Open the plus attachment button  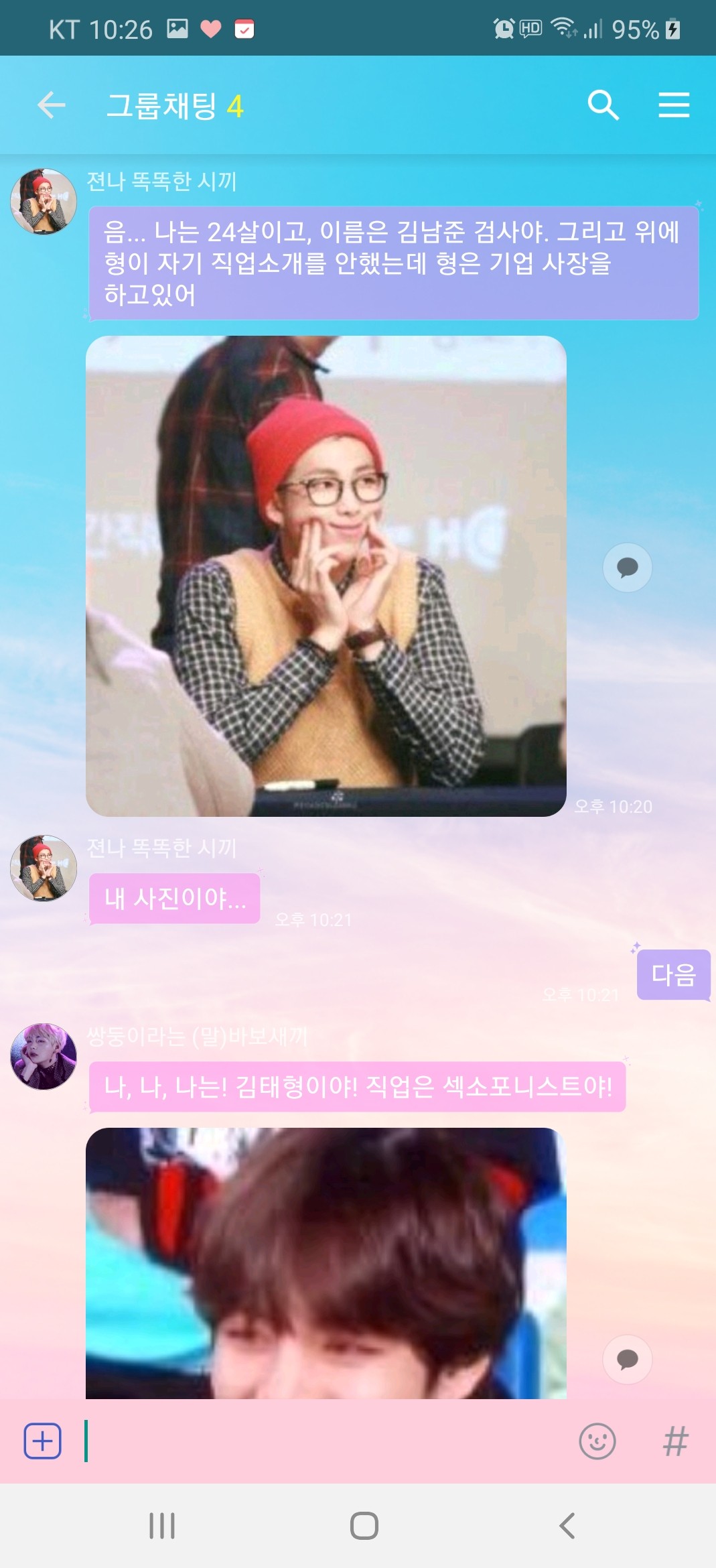point(43,1441)
